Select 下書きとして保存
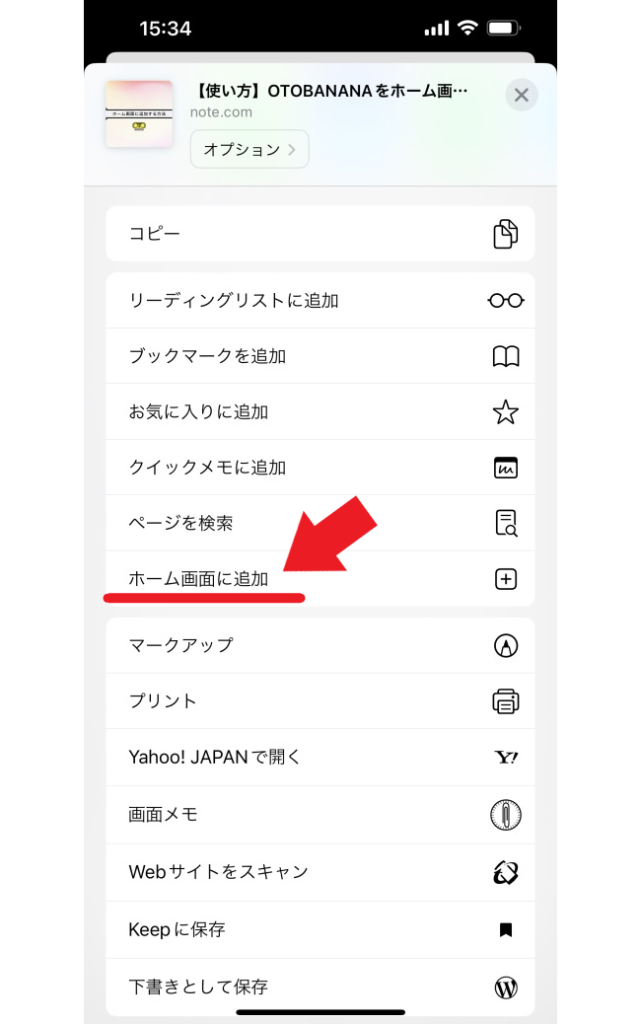 tap(320, 986)
